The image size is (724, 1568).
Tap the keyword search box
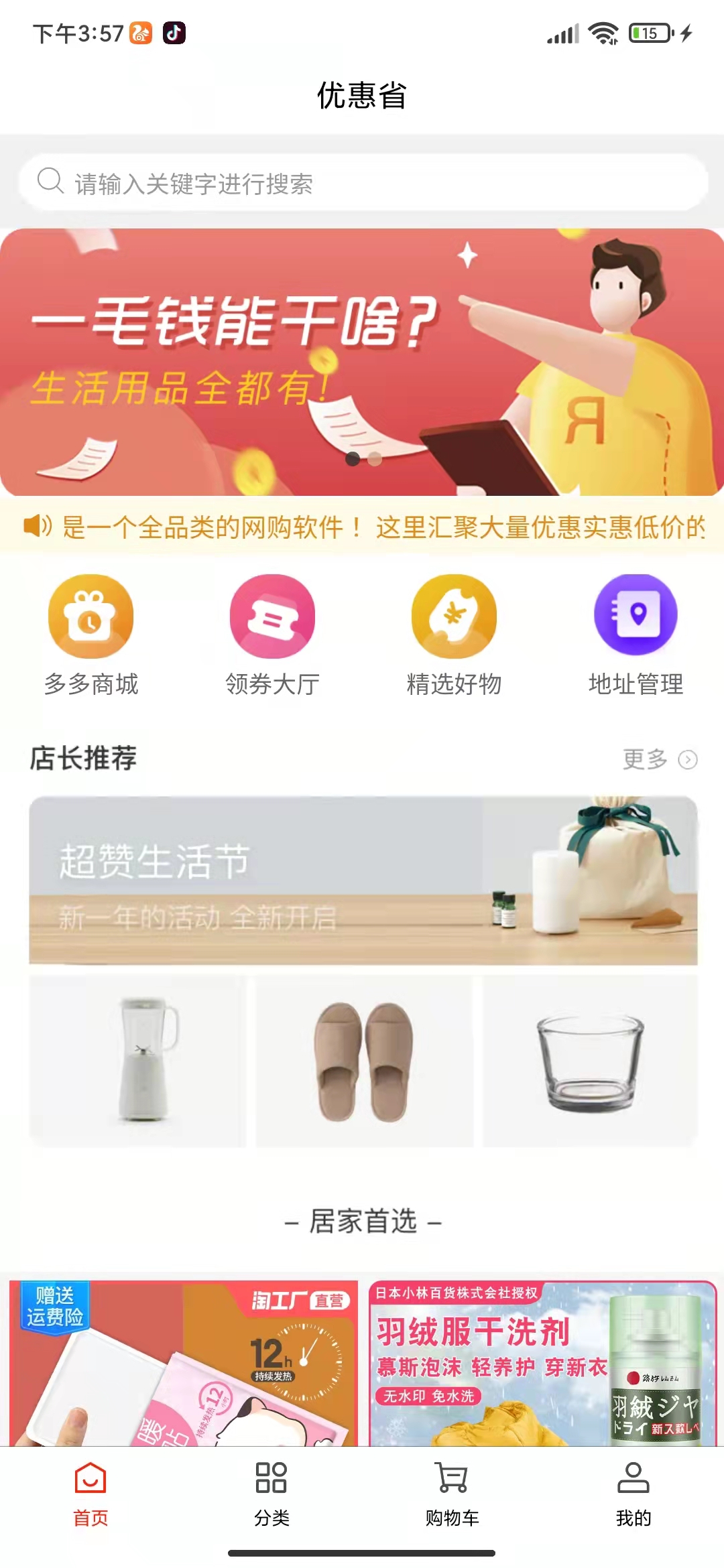click(x=362, y=183)
